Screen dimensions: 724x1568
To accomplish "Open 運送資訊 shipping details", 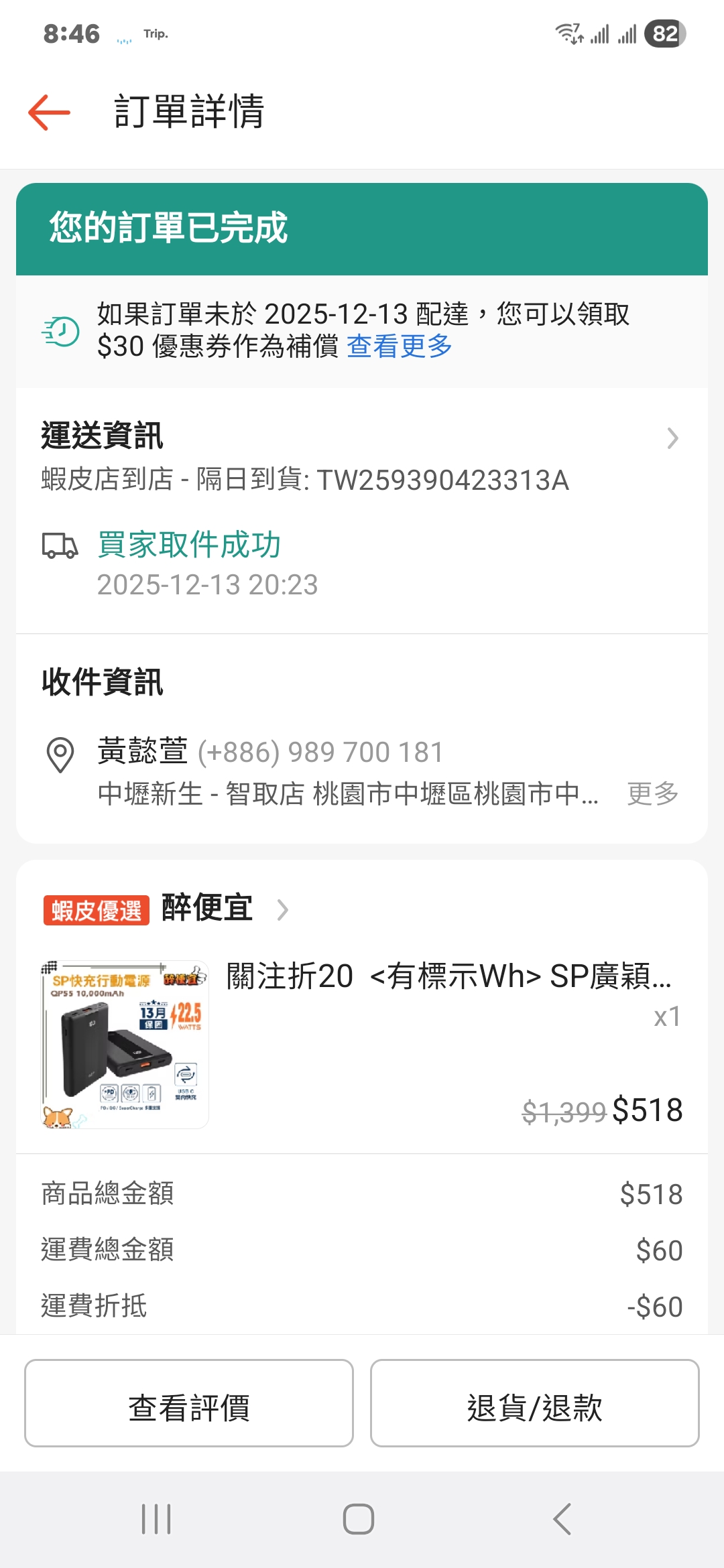I will click(362, 438).
